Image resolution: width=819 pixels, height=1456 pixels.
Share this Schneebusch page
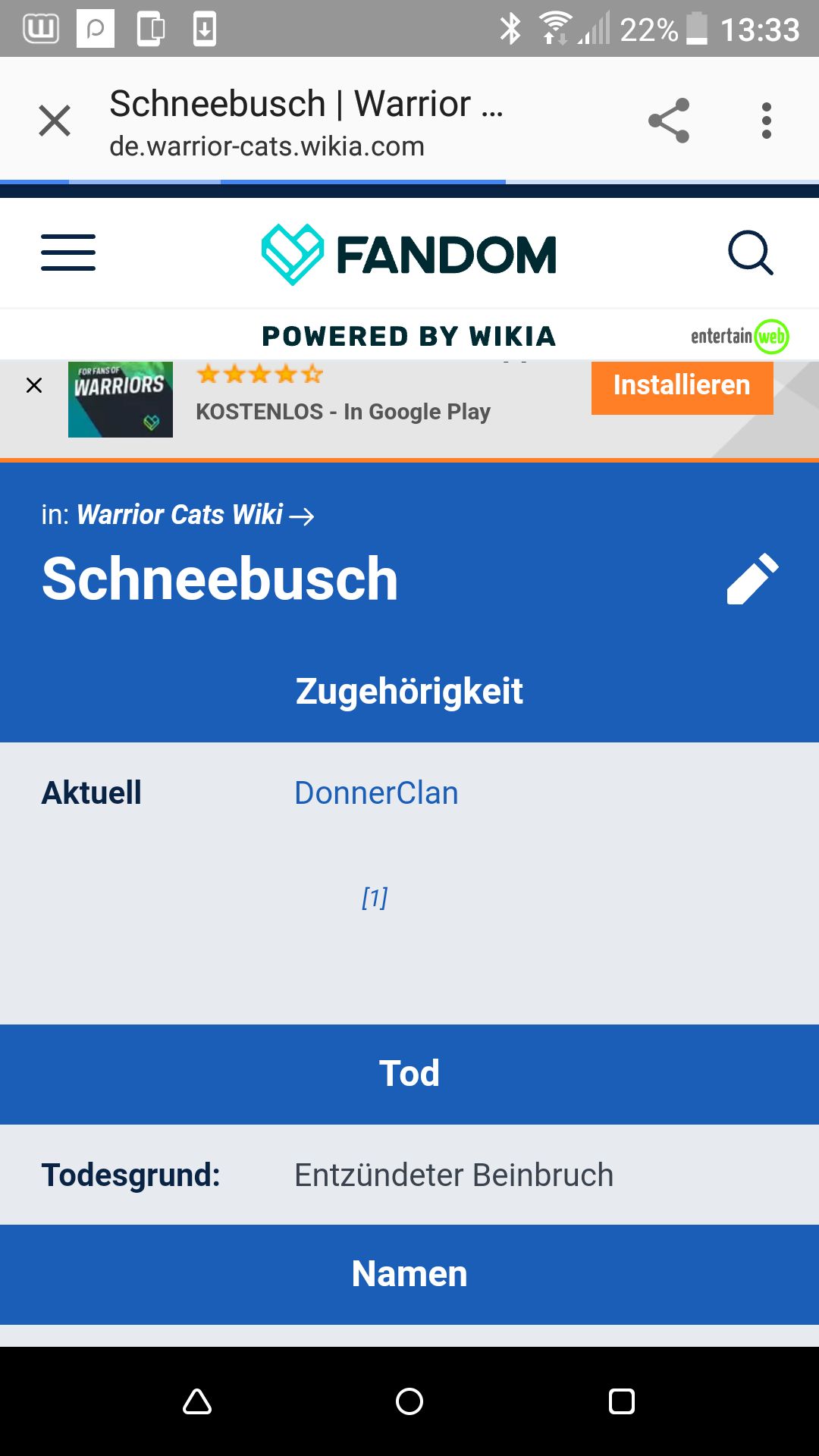(669, 121)
